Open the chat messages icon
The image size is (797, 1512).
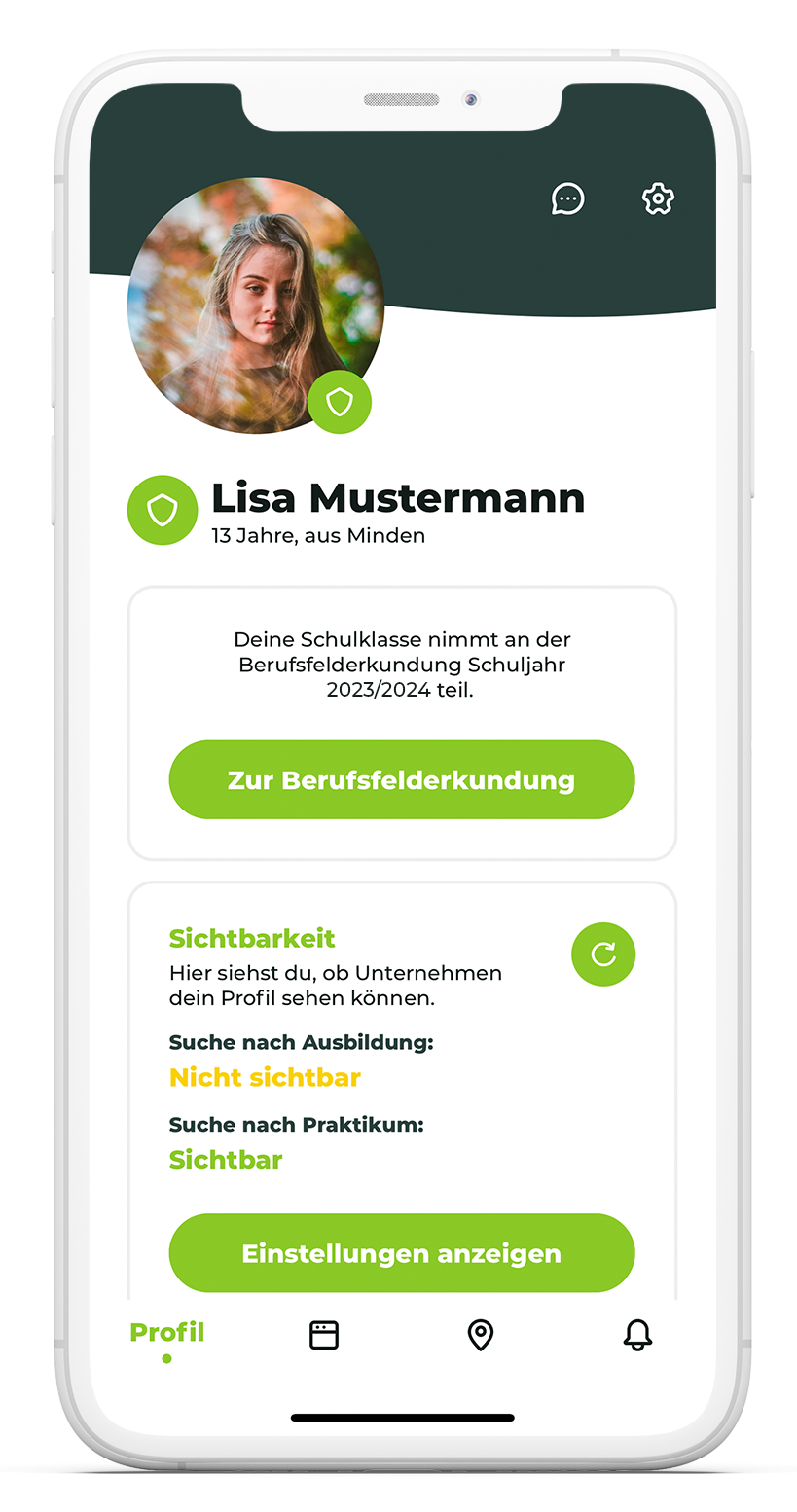[568, 198]
